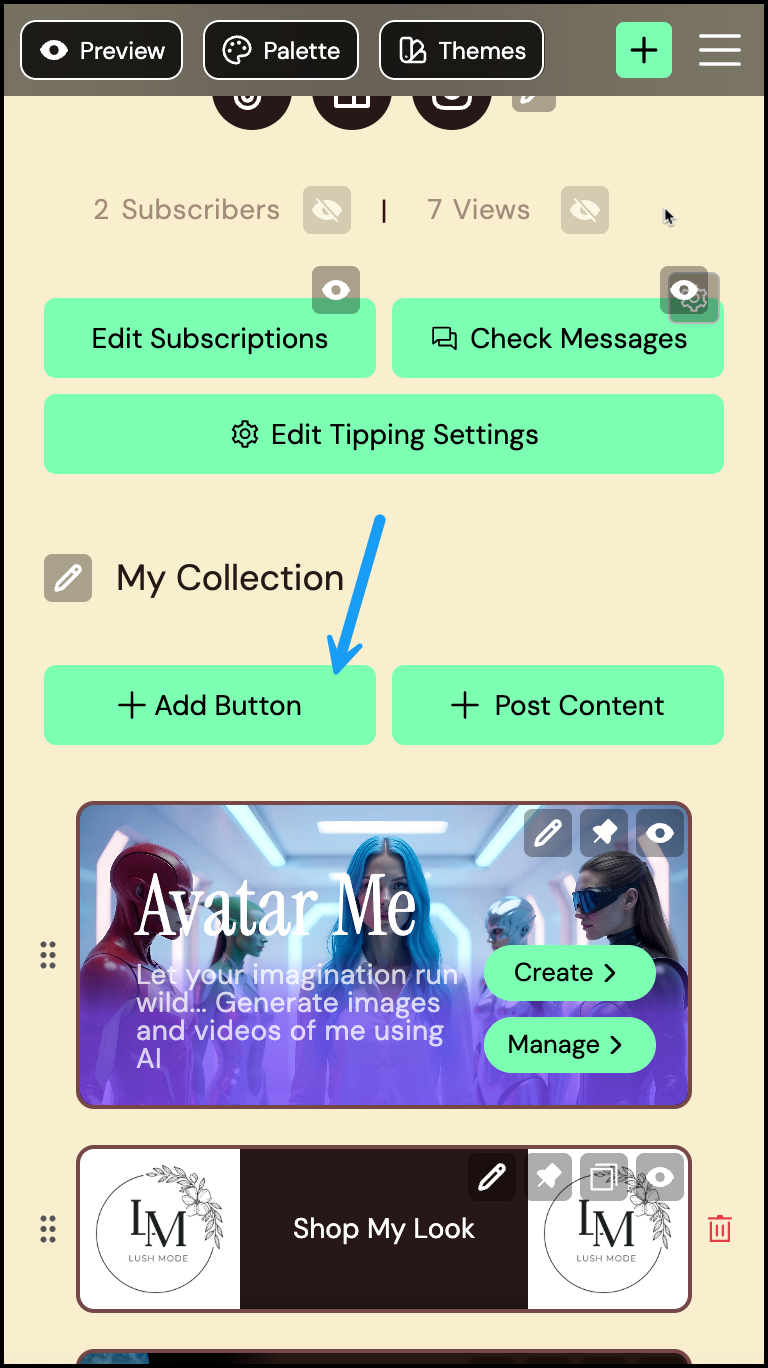Screen dimensions: 768x1368
Task: Toggle visibility of Views count
Action: tap(585, 210)
